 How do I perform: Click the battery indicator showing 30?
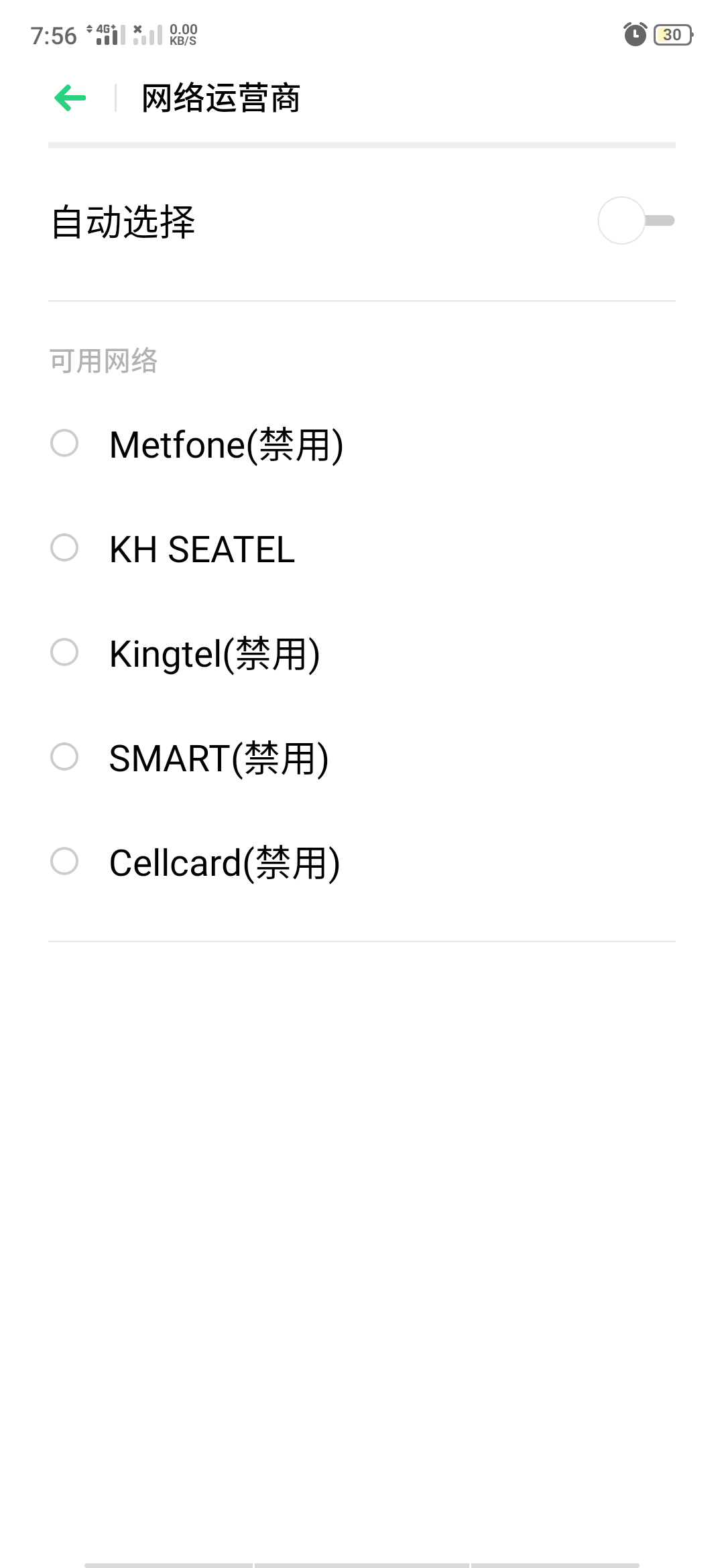tap(672, 34)
